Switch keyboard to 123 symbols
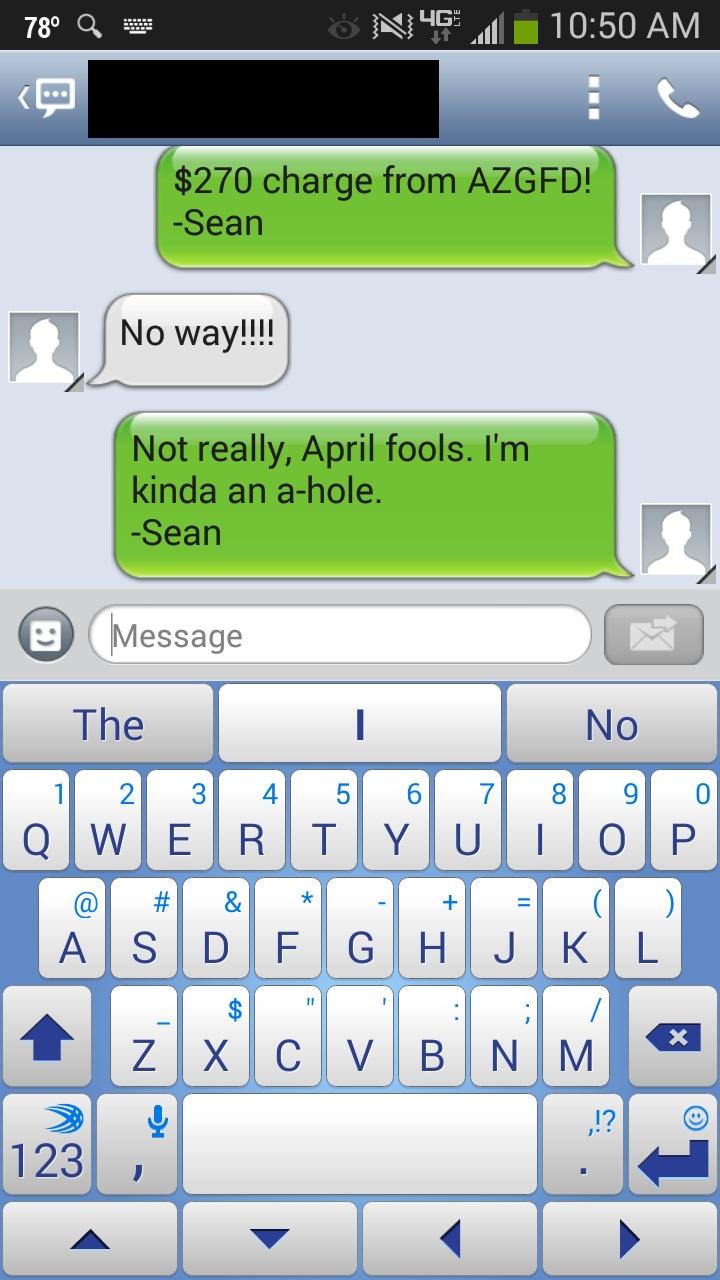Image resolution: width=720 pixels, height=1280 pixels. [46, 1145]
